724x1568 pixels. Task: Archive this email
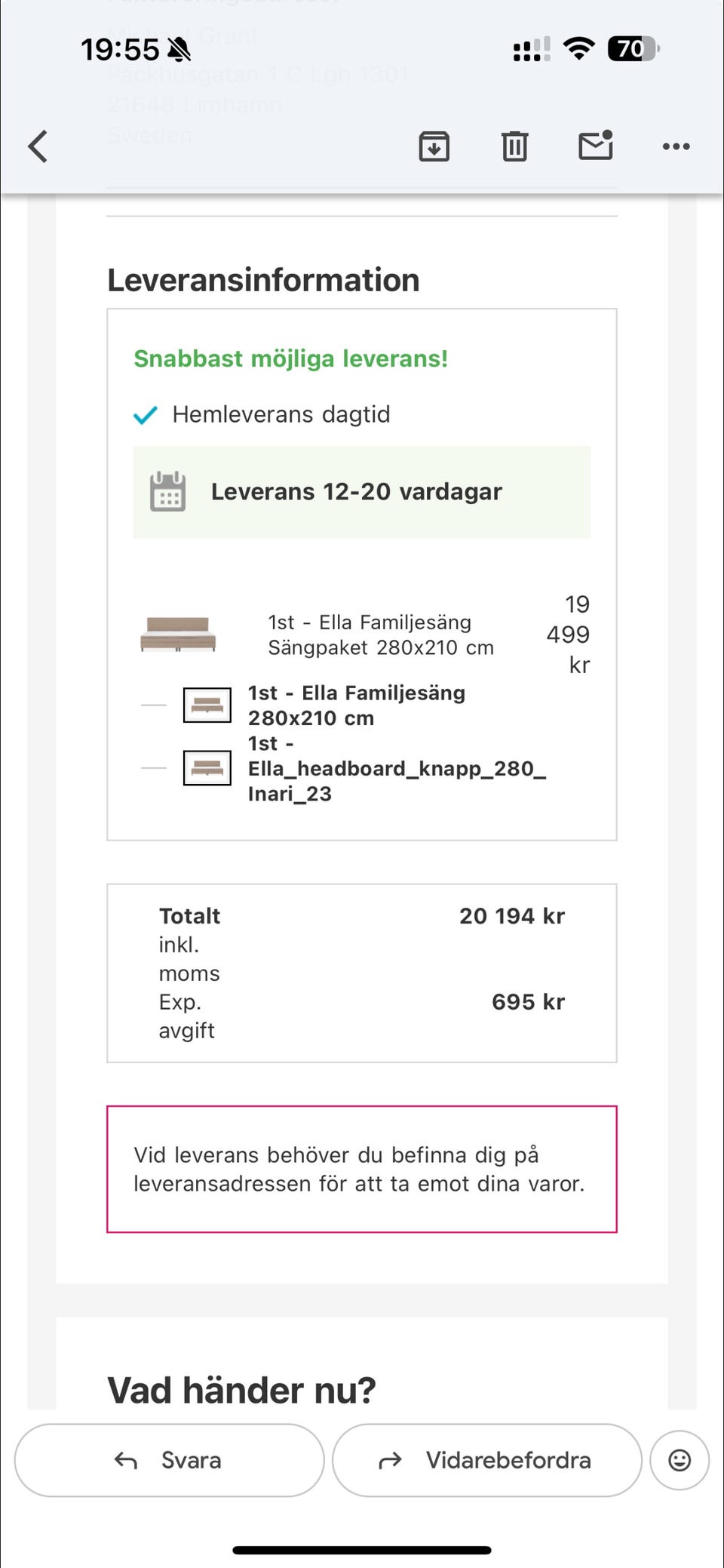[x=434, y=146]
